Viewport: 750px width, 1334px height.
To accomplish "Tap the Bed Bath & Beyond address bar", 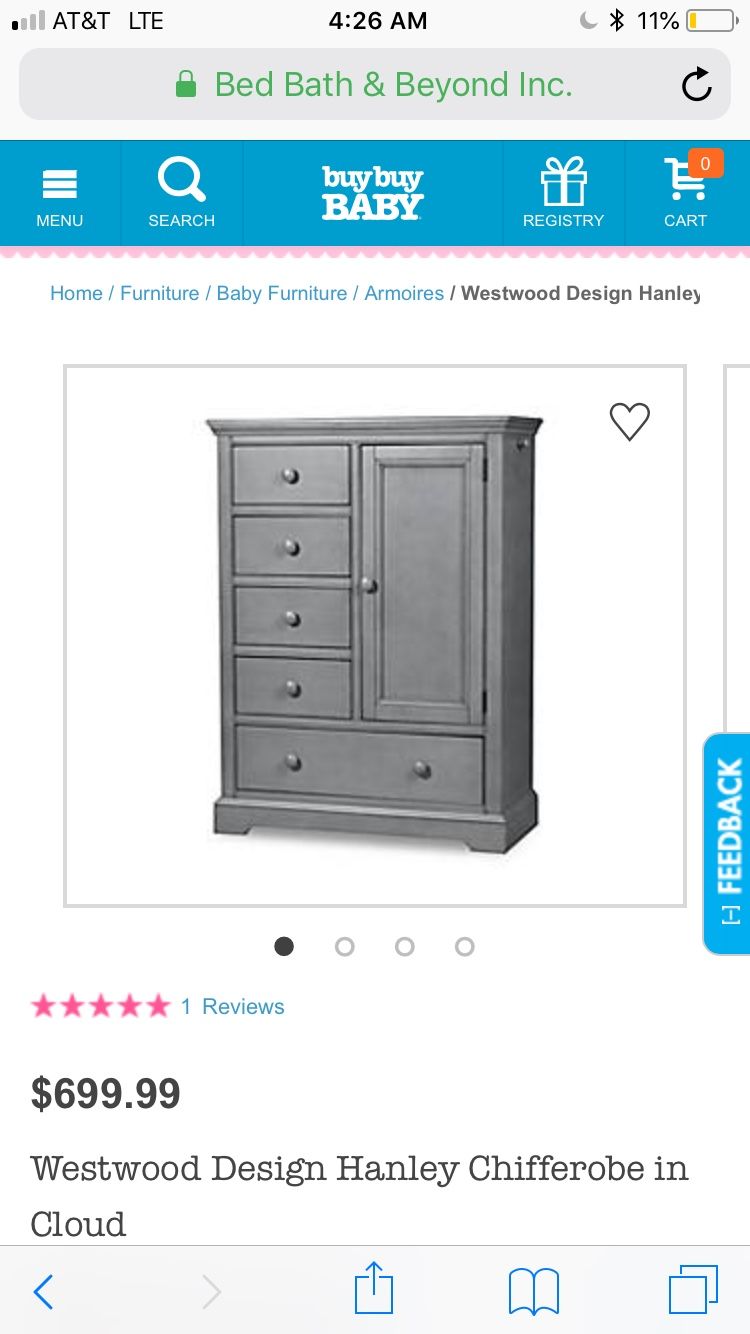I will [x=375, y=84].
